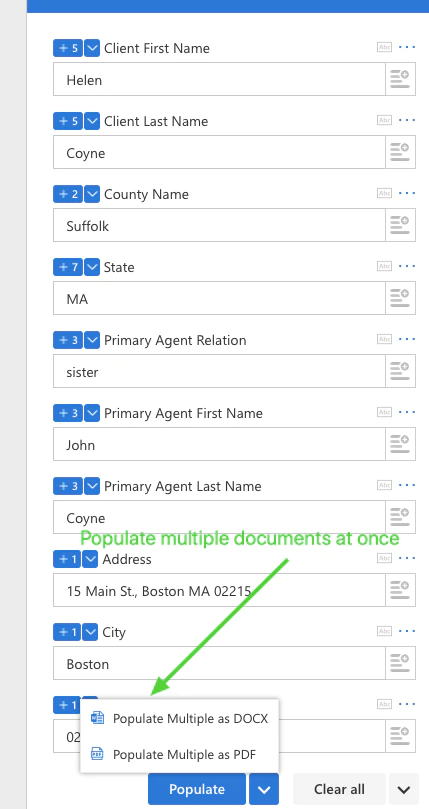
Task: Expand the chevron next to County Name
Action: pos(92,194)
